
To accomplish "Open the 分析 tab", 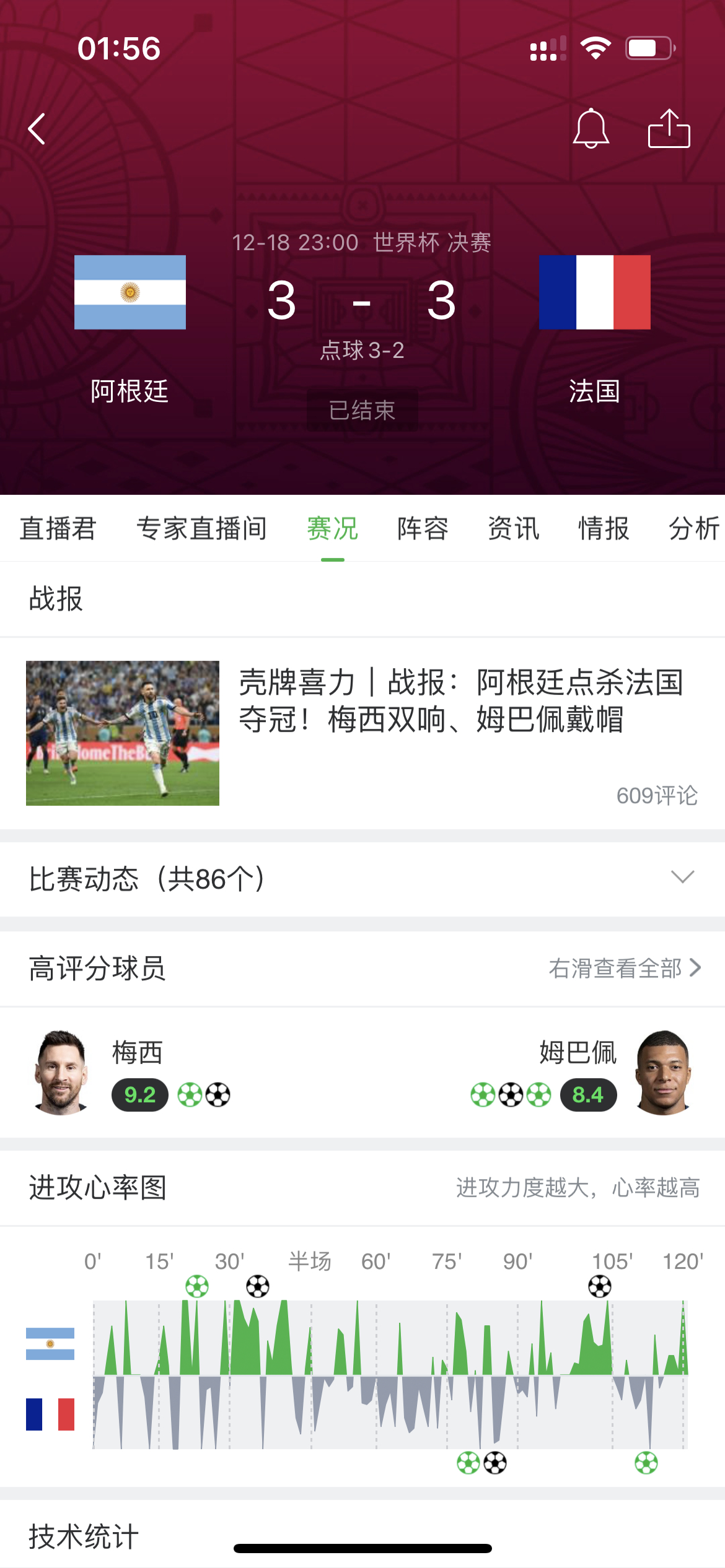I will pyautogui.click(x=692, y=529).
